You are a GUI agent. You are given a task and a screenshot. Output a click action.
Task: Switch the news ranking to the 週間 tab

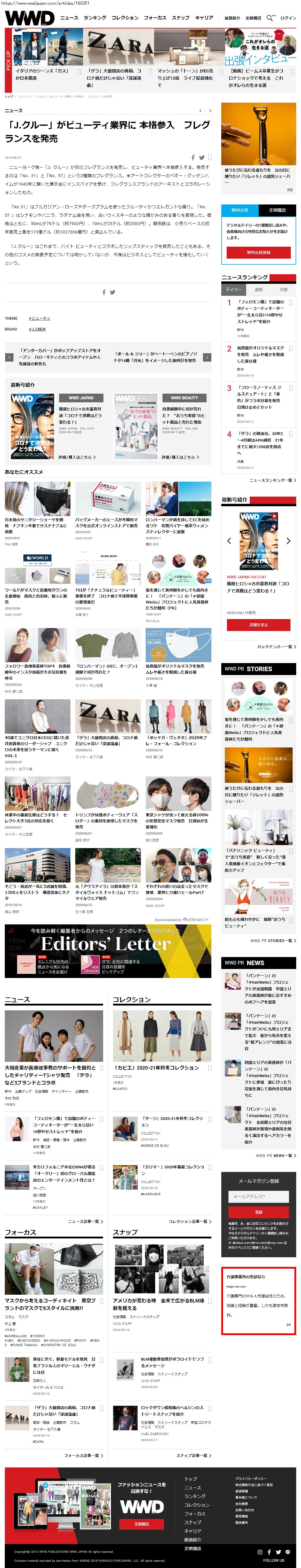pos(259,290)
